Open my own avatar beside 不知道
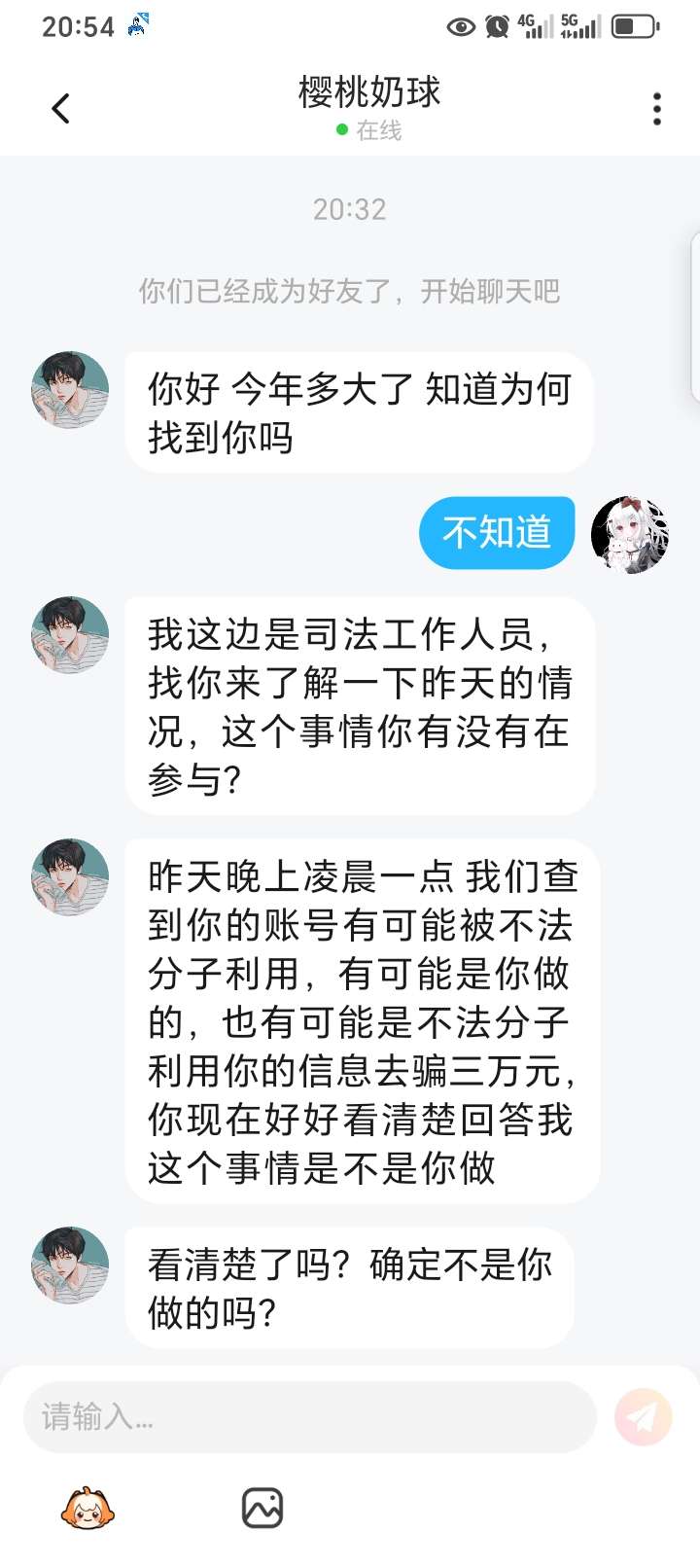700x1568 pixels. click(x=630, y=534)
